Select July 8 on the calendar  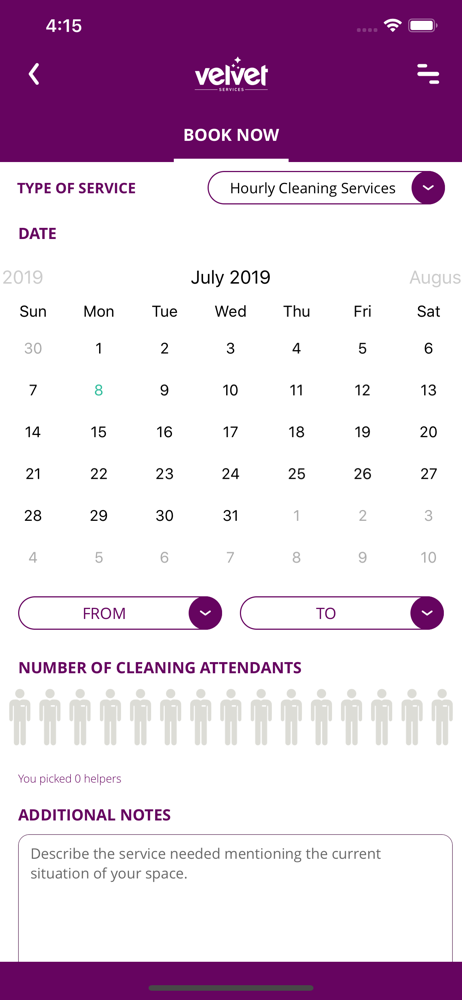[98, 390]
